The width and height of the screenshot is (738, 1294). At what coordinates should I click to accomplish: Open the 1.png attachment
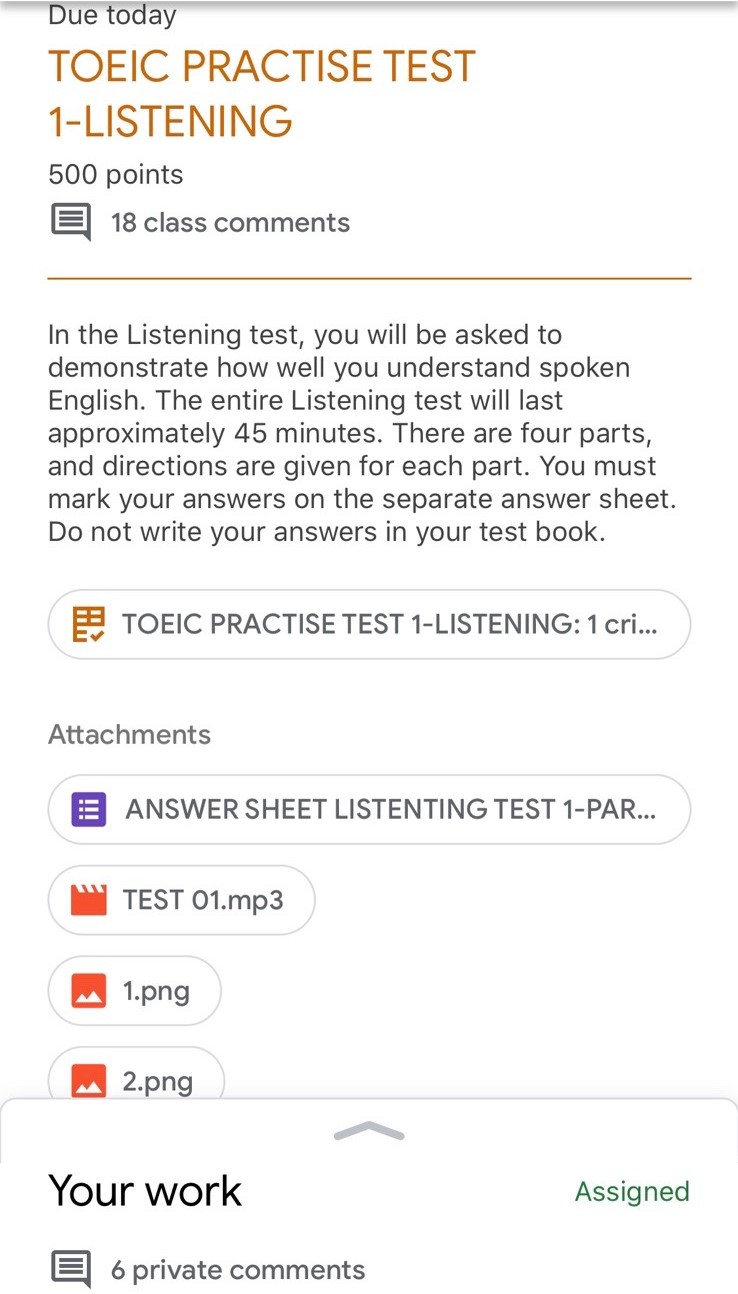(x=134, y=990)
